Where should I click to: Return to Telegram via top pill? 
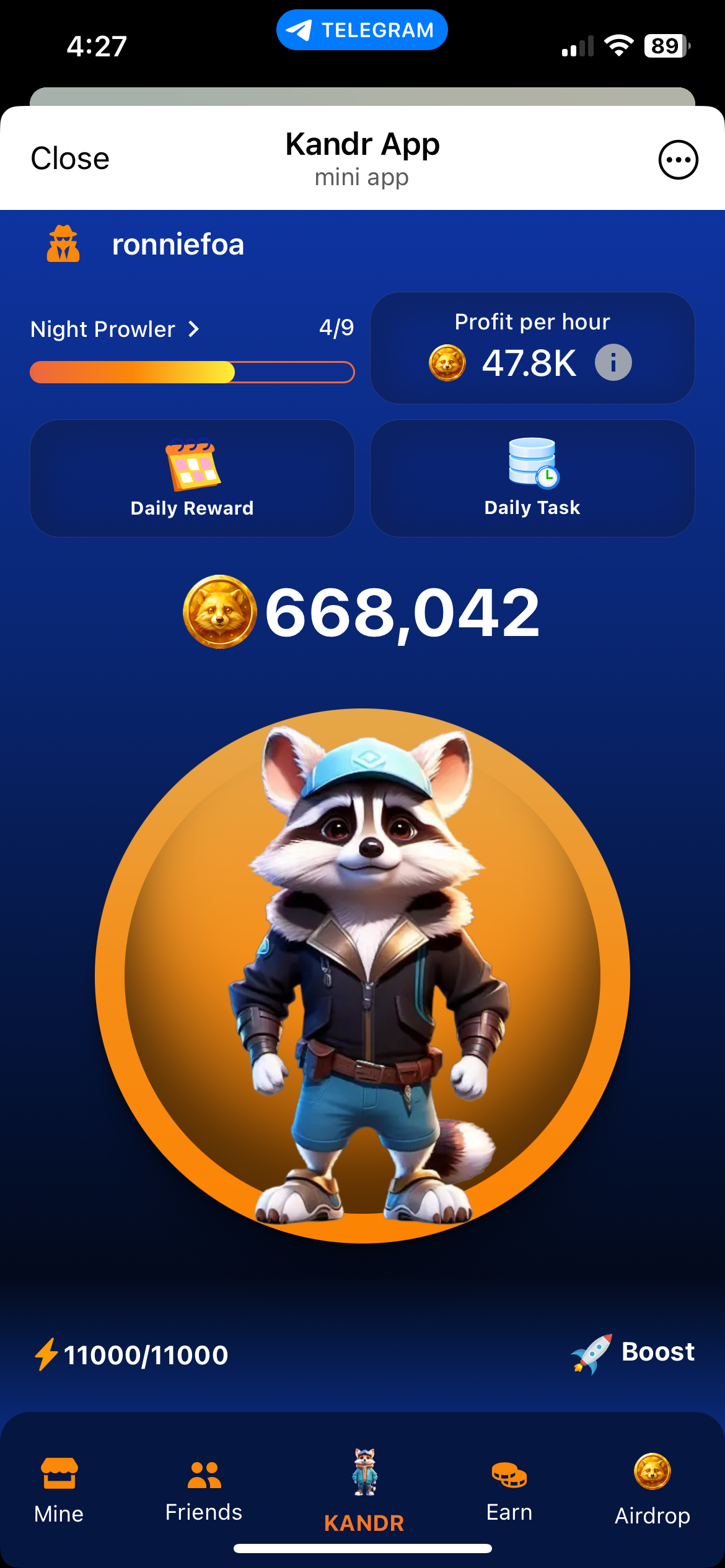click(x=362, y=30)
